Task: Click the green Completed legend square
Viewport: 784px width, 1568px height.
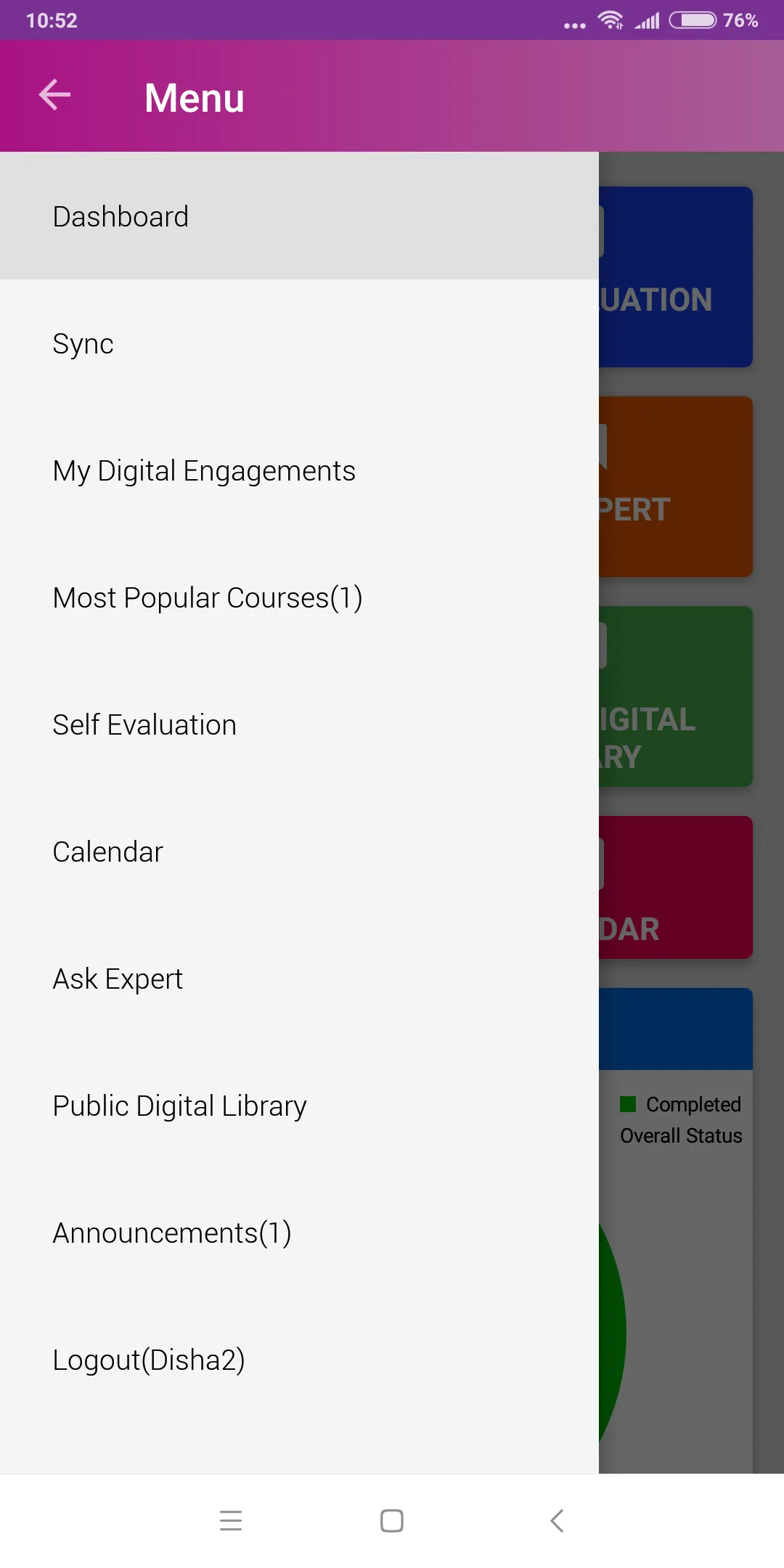Action: point(629,1104)
